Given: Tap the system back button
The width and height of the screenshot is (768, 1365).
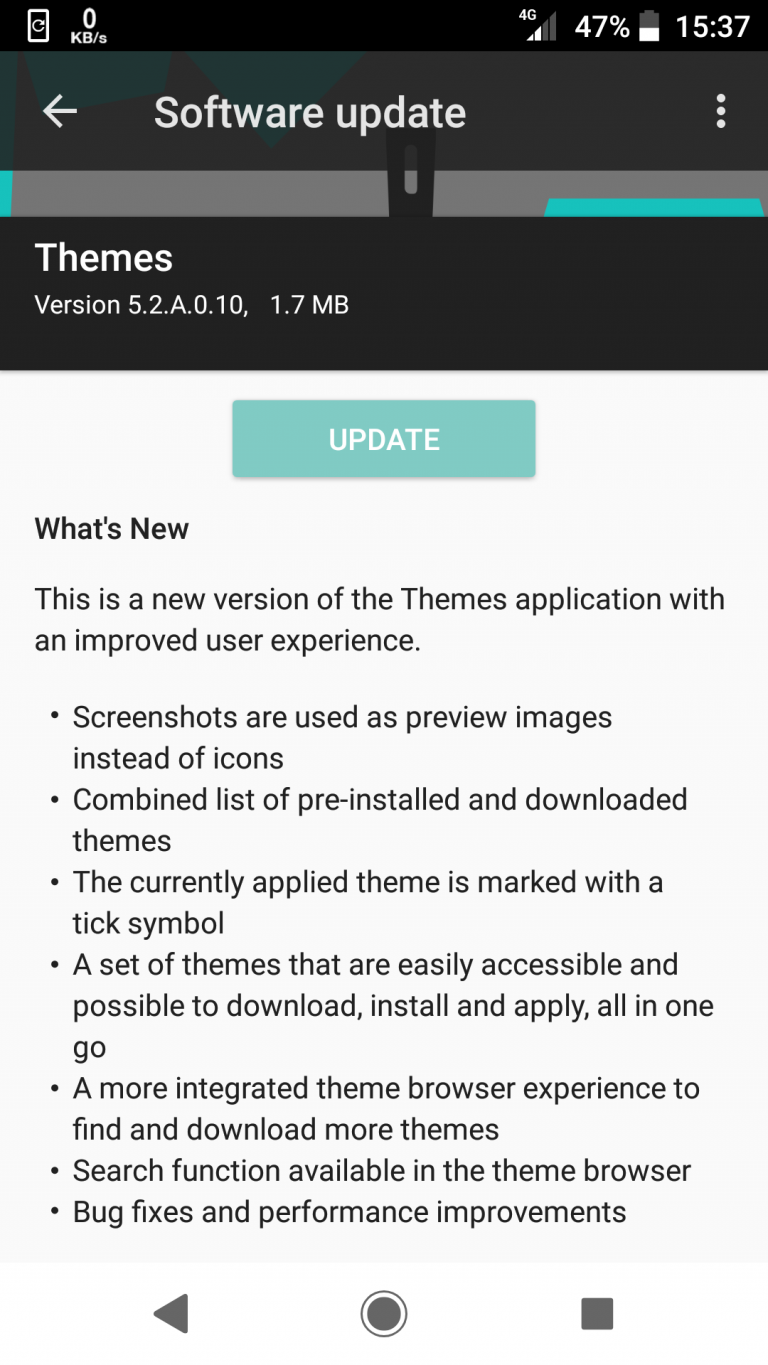Looking at the screenshot, I should coord(172,1313).
